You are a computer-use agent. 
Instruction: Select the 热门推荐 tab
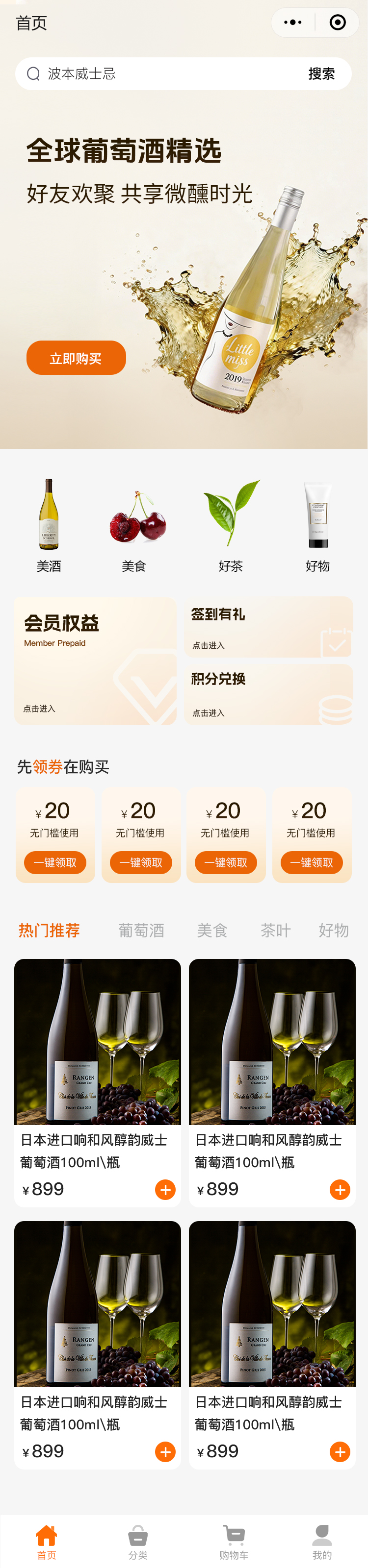[x=50, y=930]
